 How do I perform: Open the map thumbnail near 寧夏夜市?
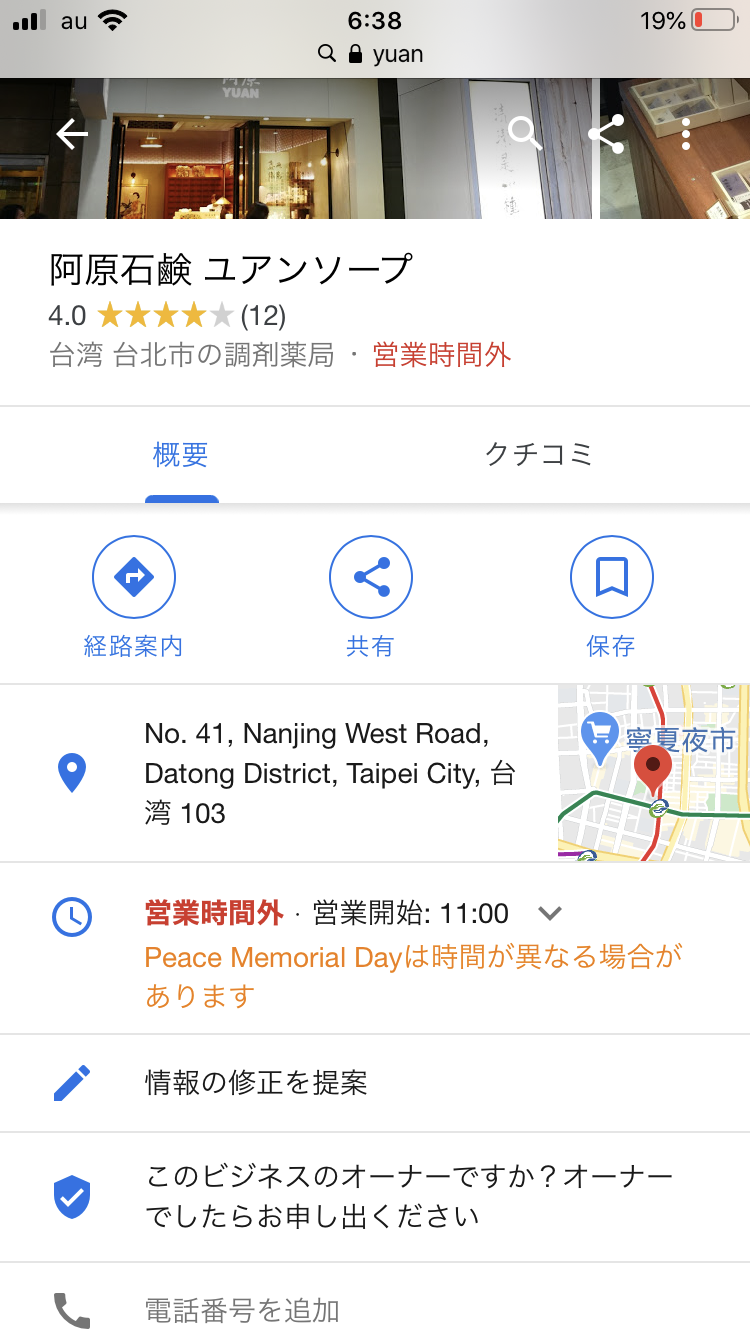click(653, 773)
